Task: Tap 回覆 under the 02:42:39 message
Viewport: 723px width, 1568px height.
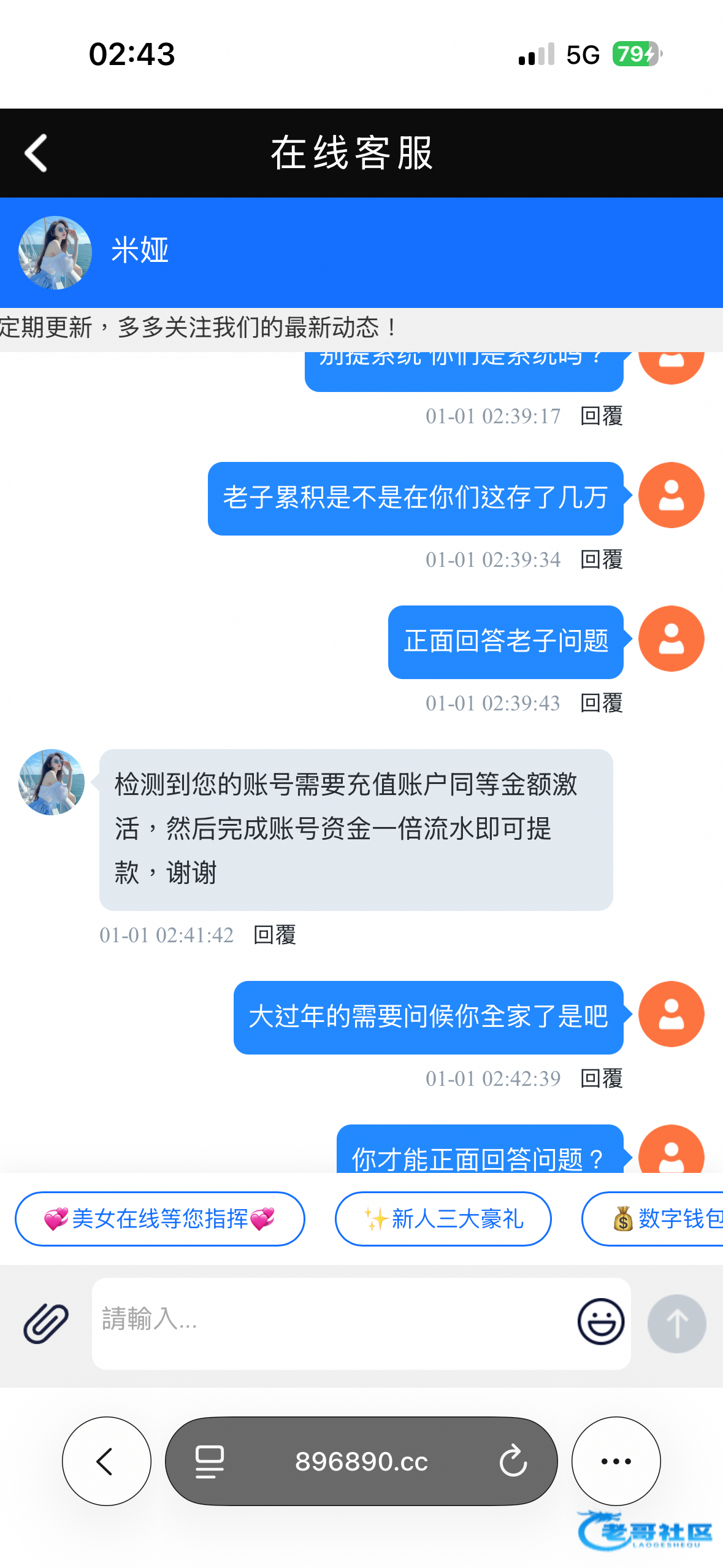Action: pyautogui.click(x=601, y=1078)
